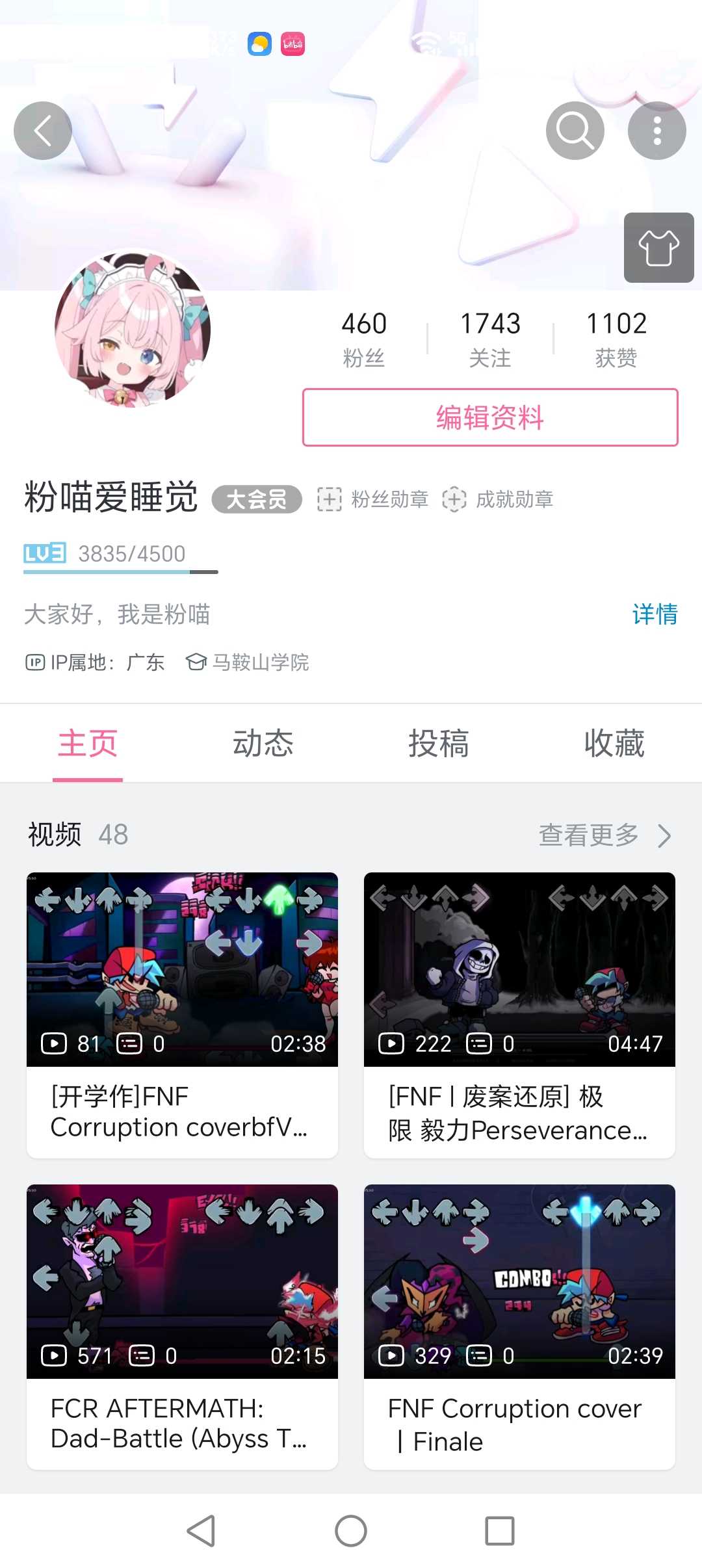The width and height of the screenshot is (702, 1568).
Task: Open the 大会员 membership badge
Action: (x=257, y=499)
